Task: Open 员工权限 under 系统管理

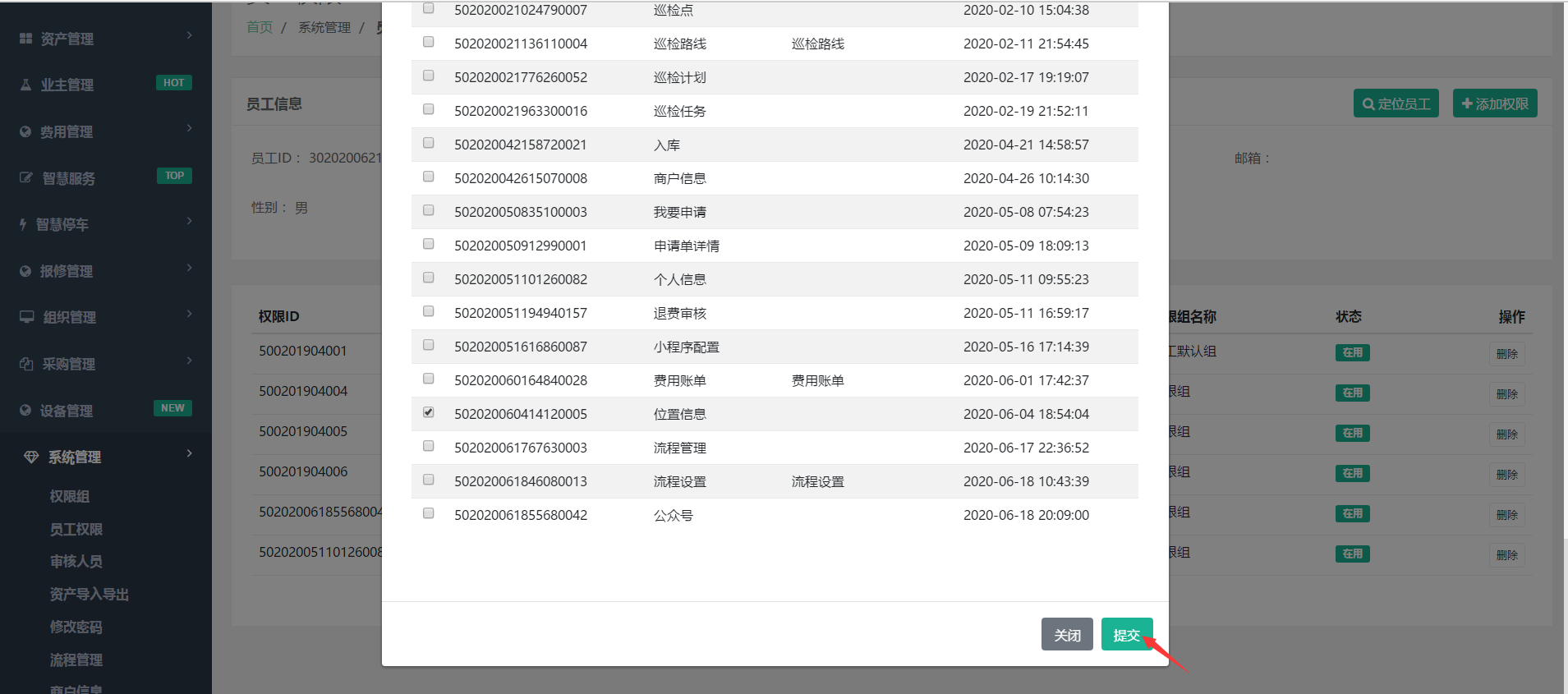Action: [76, 529]
